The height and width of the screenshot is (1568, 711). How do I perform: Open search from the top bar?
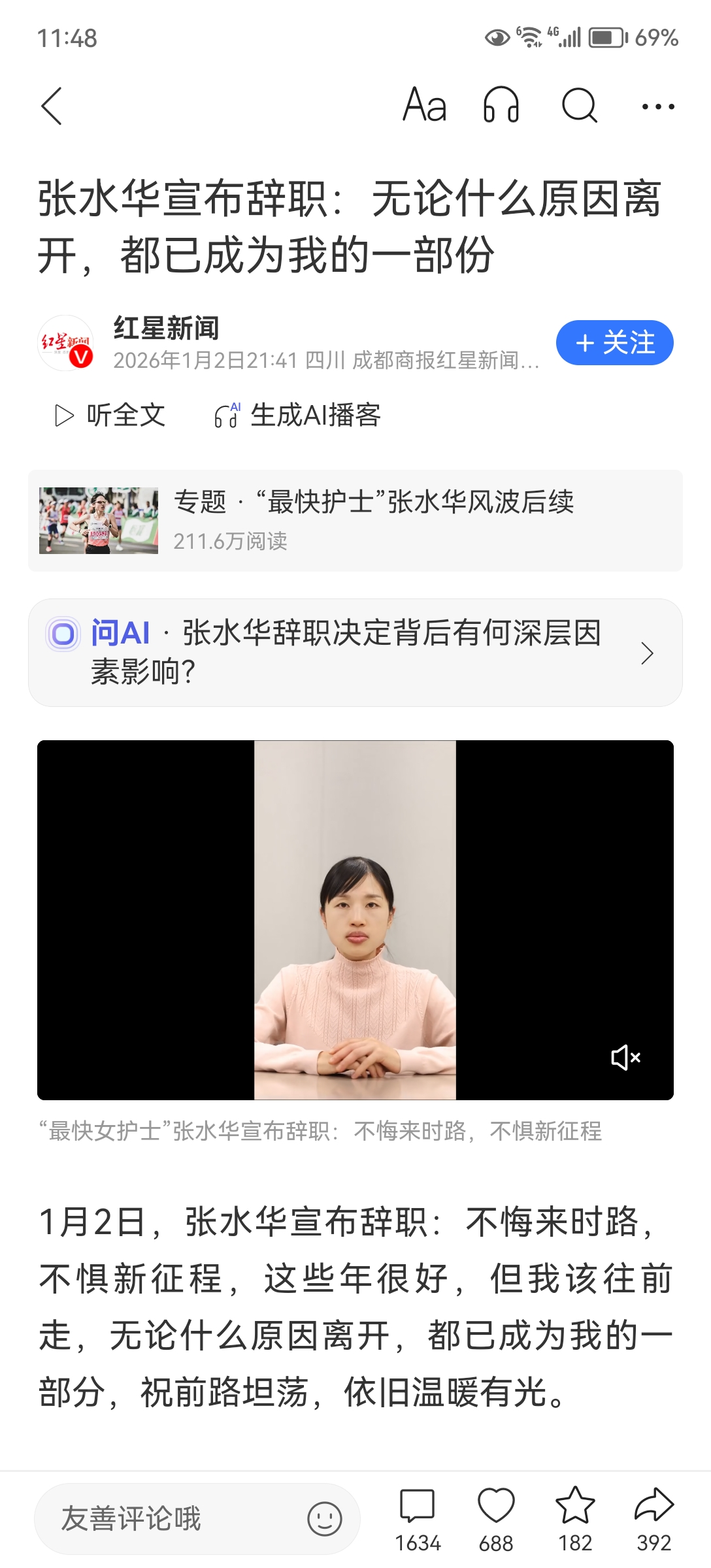point(580,105)
